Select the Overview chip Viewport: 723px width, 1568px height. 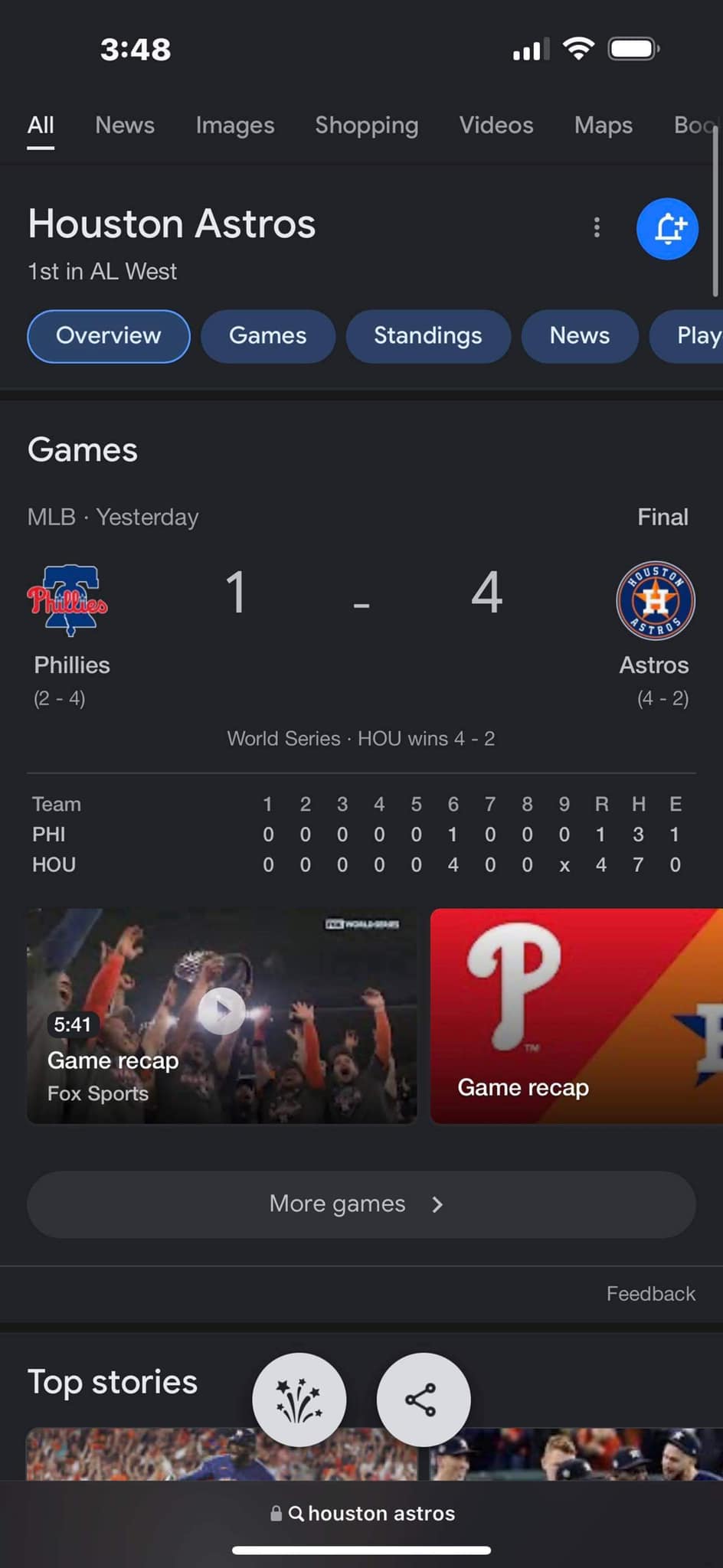coord(109,336)
